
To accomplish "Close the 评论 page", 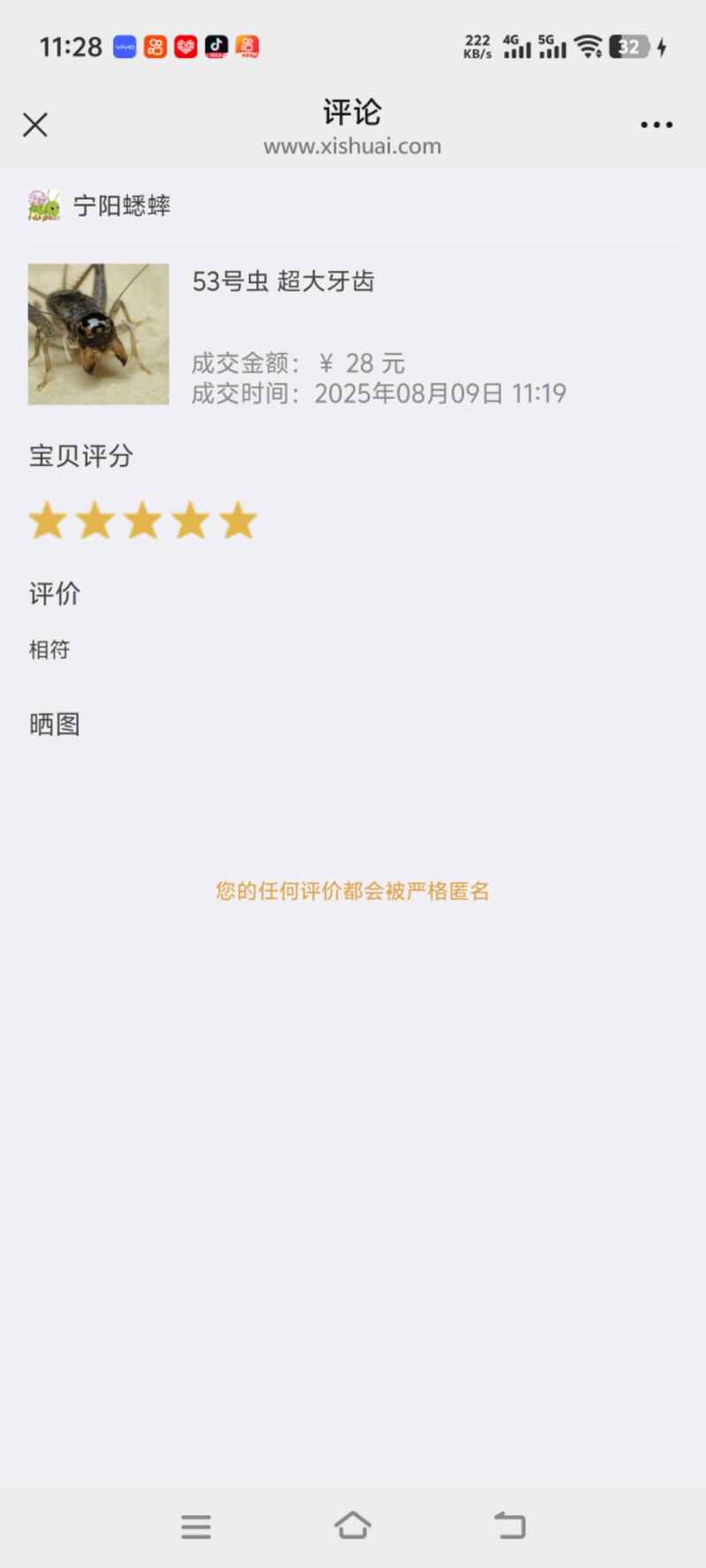I will pos(35,125).
